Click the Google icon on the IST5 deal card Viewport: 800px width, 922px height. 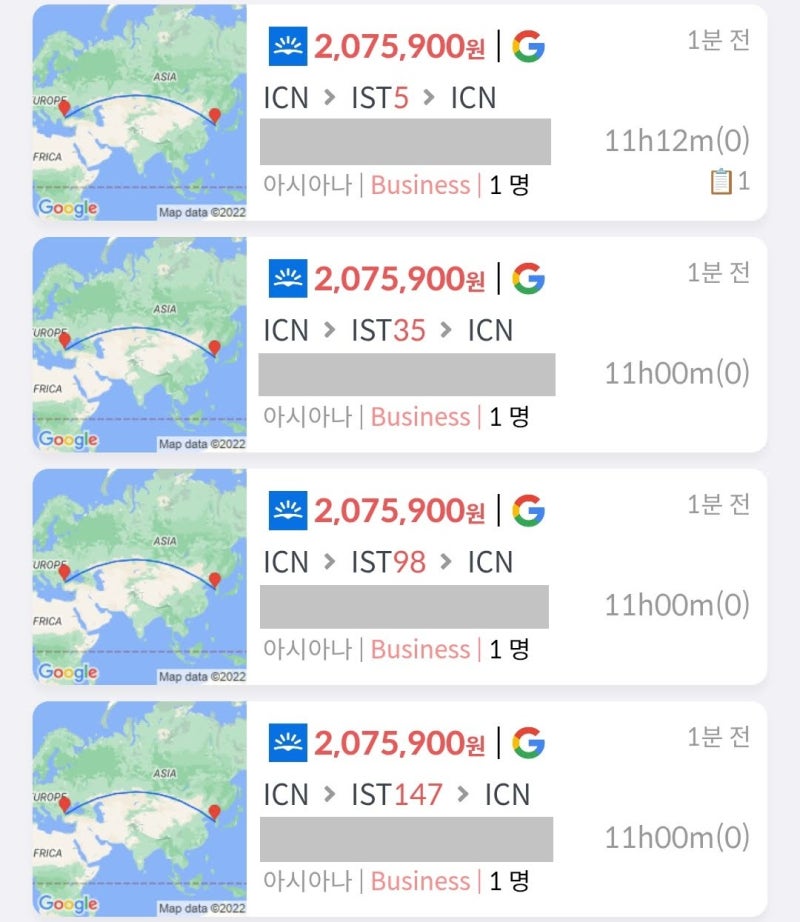click(x=531, y=45)
